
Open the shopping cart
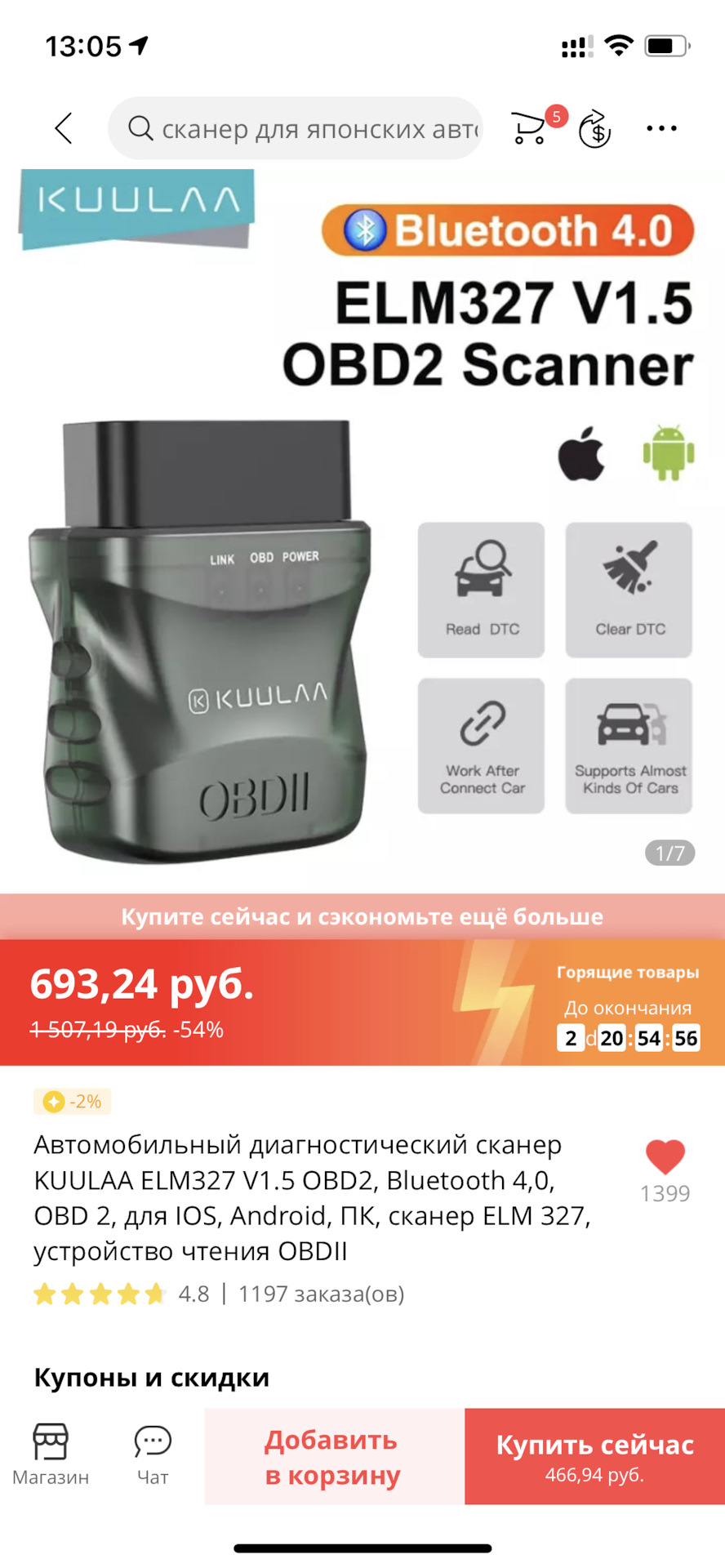pos(529,128)
